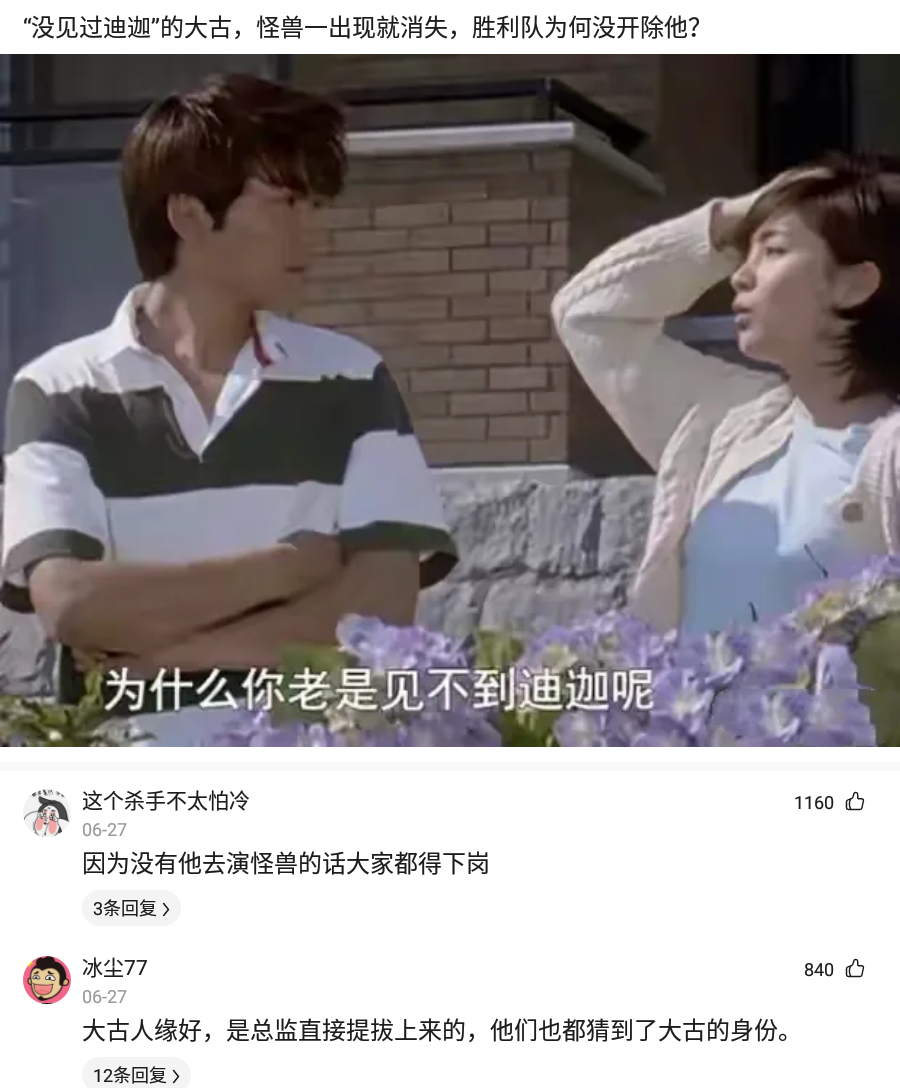This screenshot has height=1088, width=900.
Task: Expand the 12条回复 replies
Action: pos(135,1075)
